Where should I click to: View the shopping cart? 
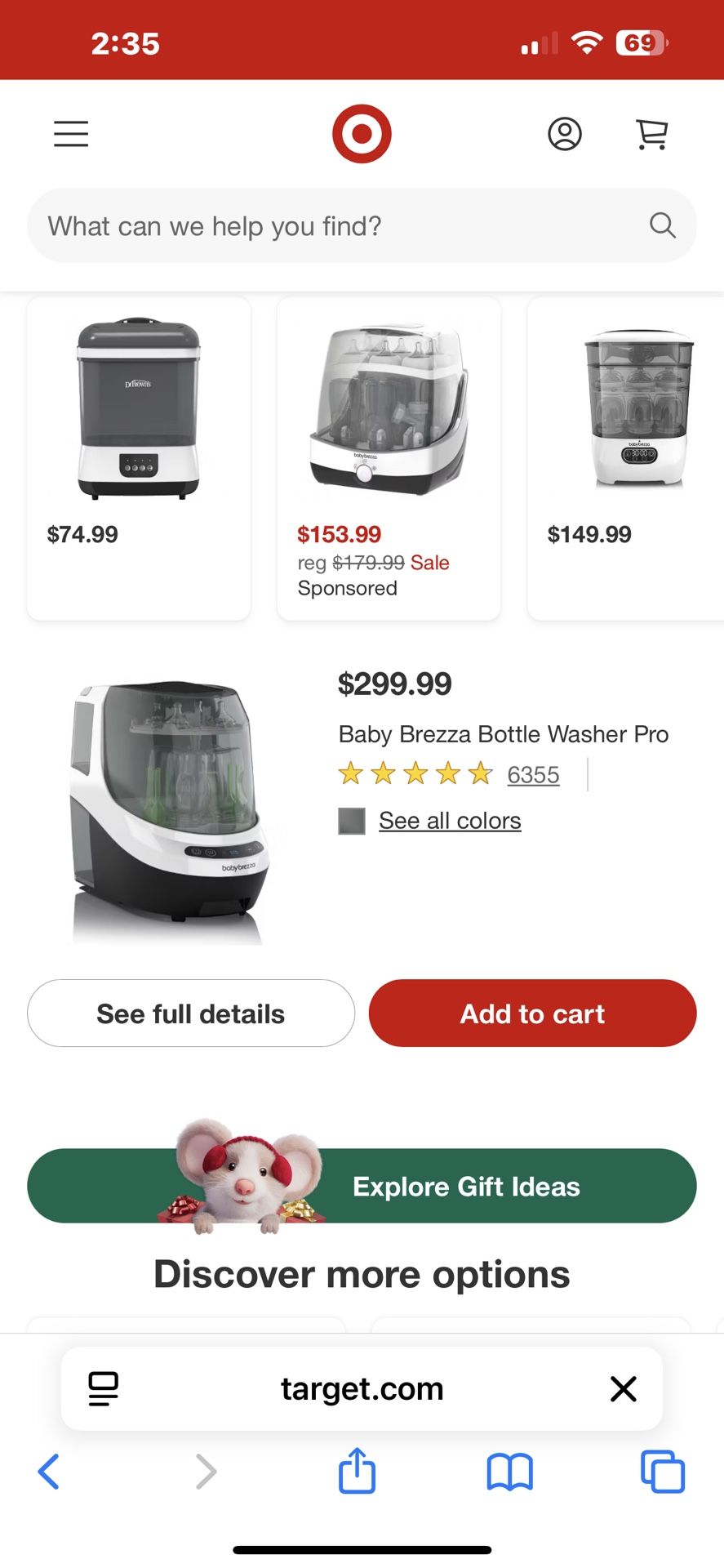tap(651, 134)
